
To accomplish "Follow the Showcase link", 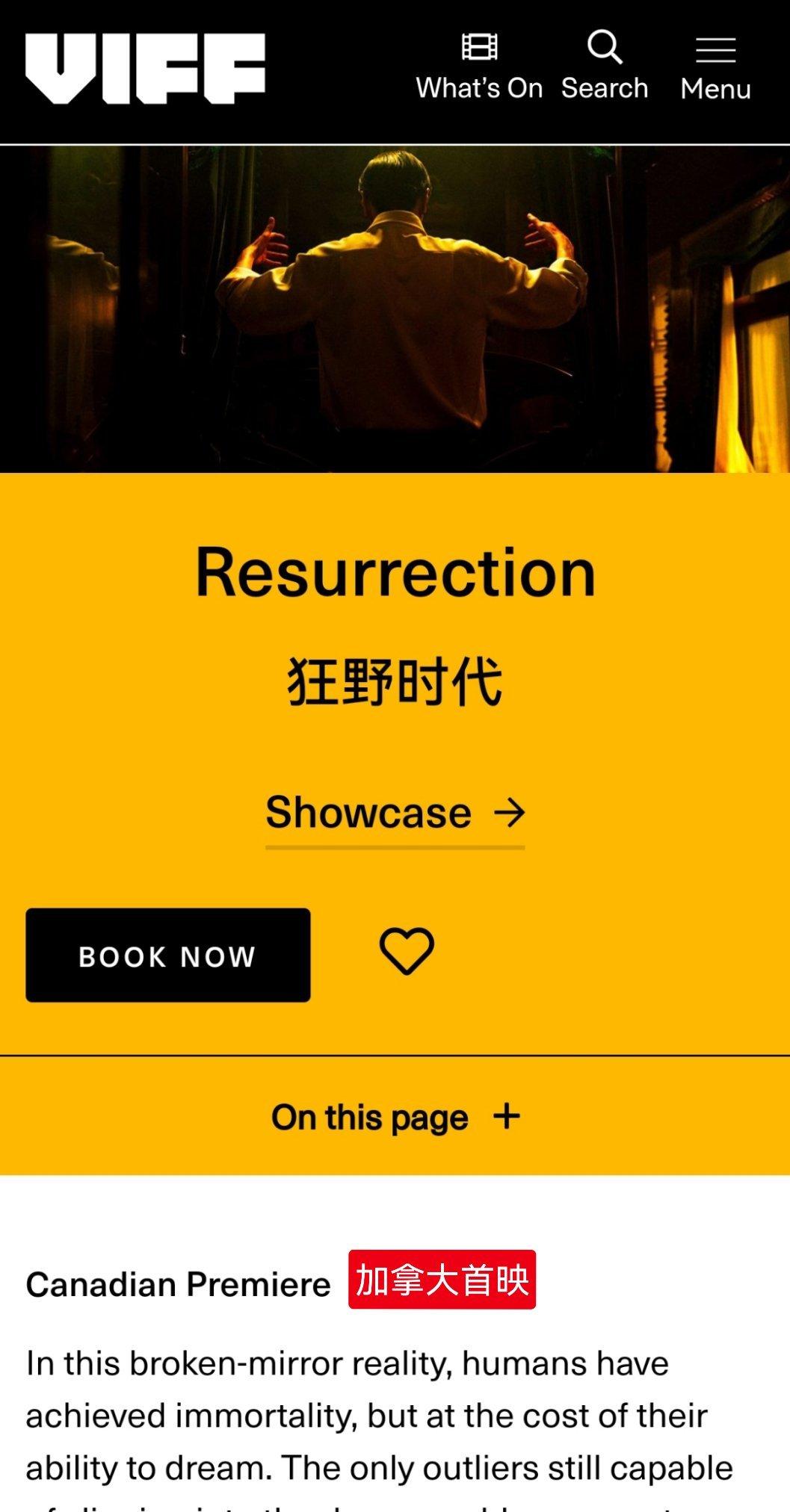I will tap(395, 814).
